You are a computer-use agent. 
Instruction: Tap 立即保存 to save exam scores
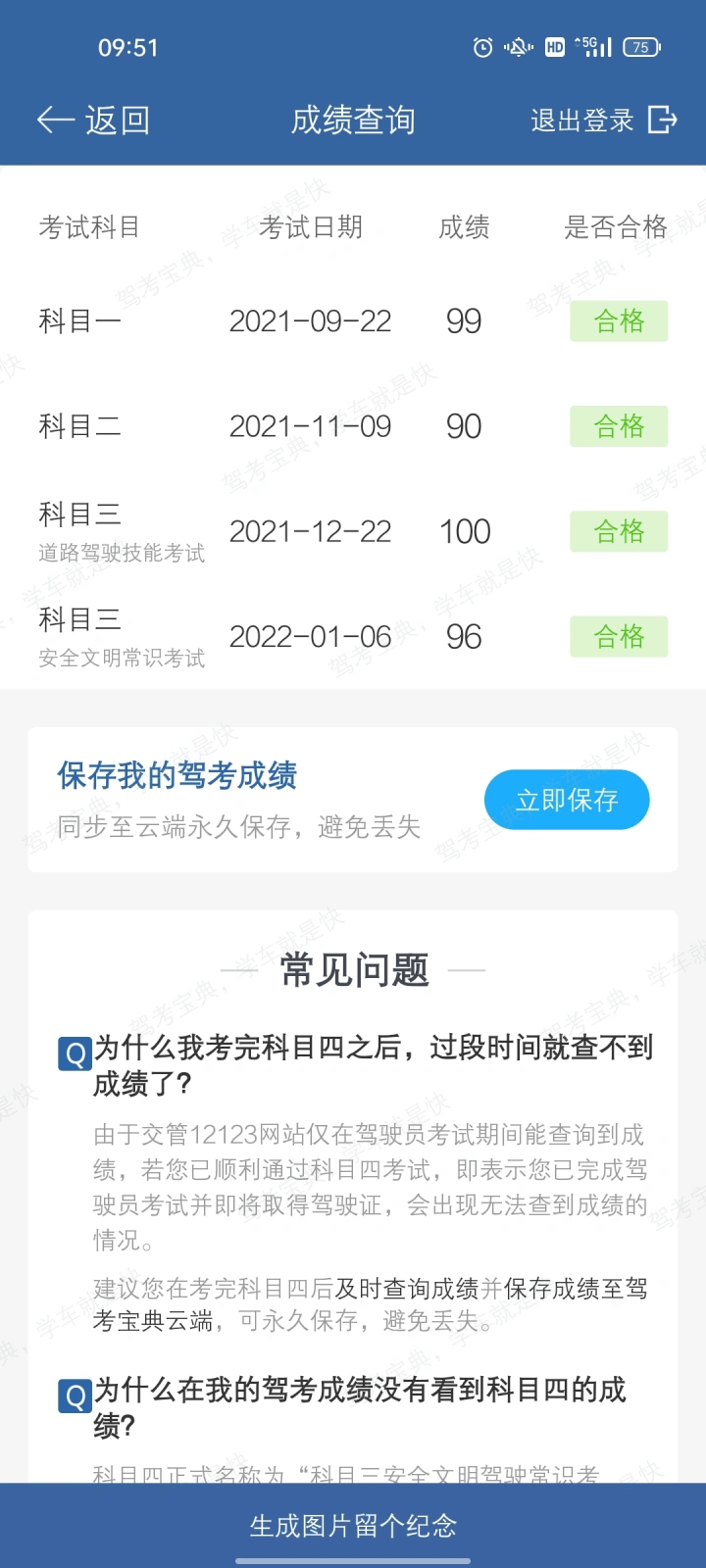(x=567, y=800)
